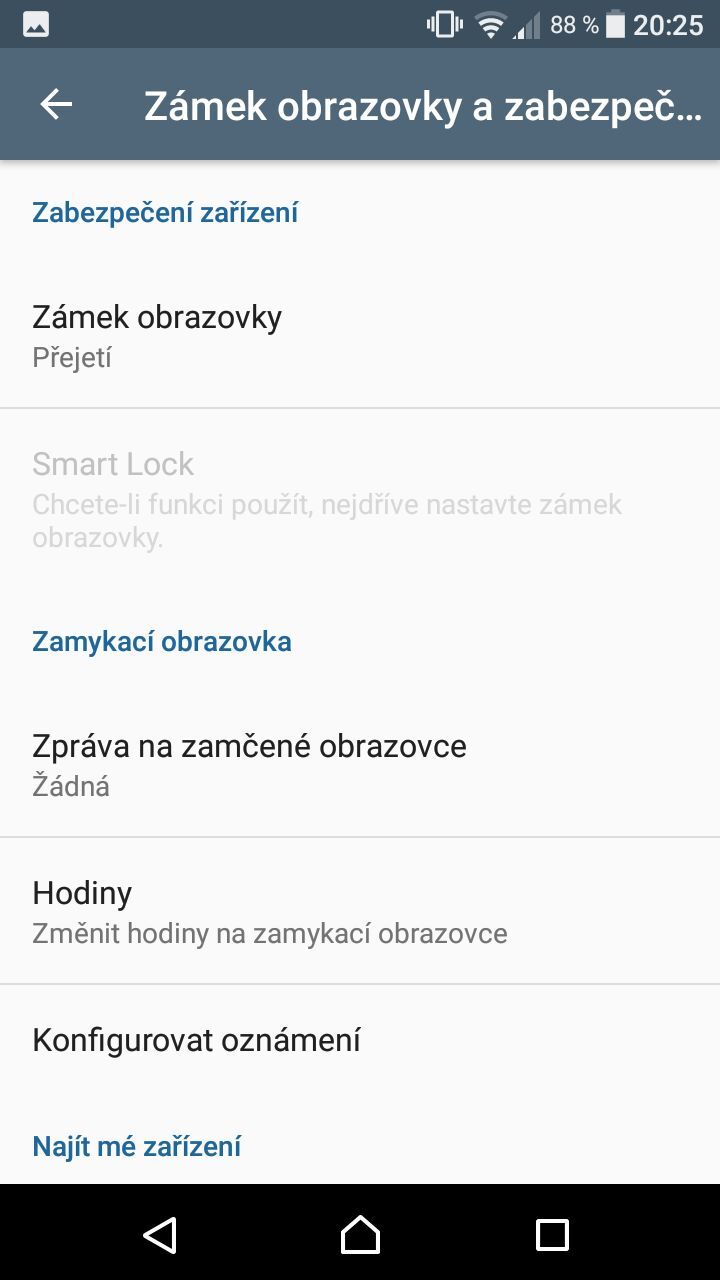Open Hodiny lock screen clock setting
This screenshot has width=720, height=1280.
[x=360, y=911]
